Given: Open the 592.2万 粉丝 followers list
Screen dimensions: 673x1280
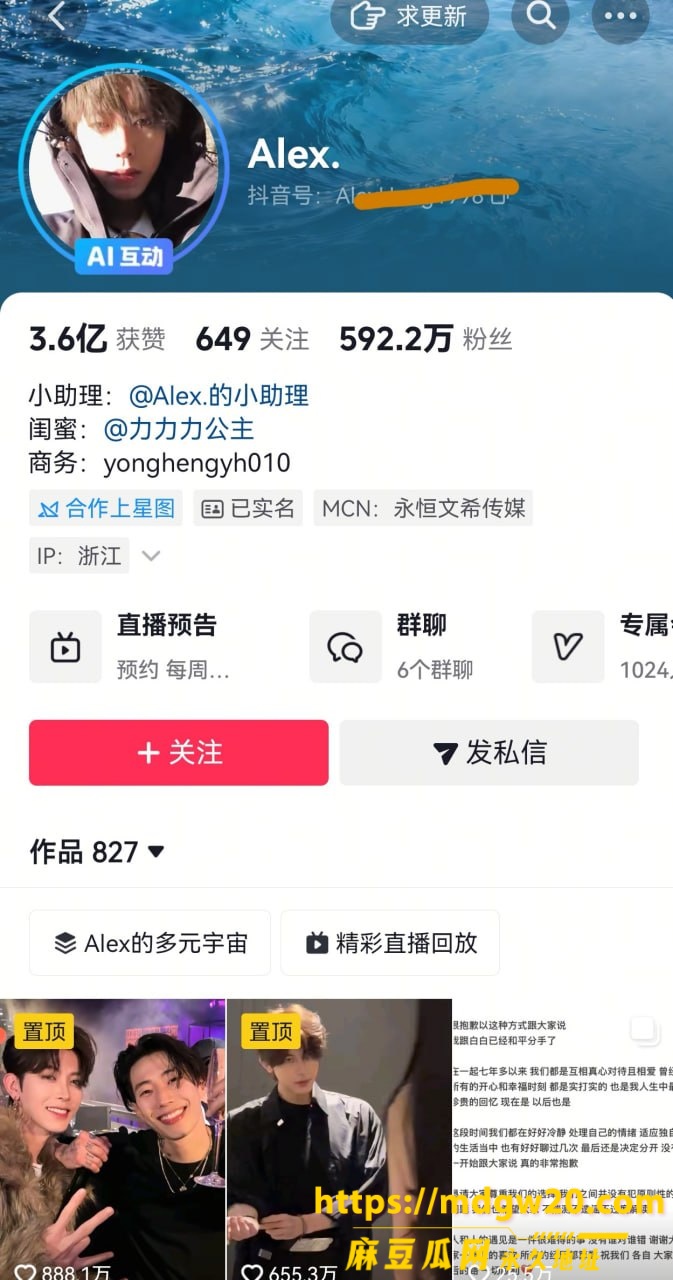Looking at the screenshot, I should coord(426,339).
